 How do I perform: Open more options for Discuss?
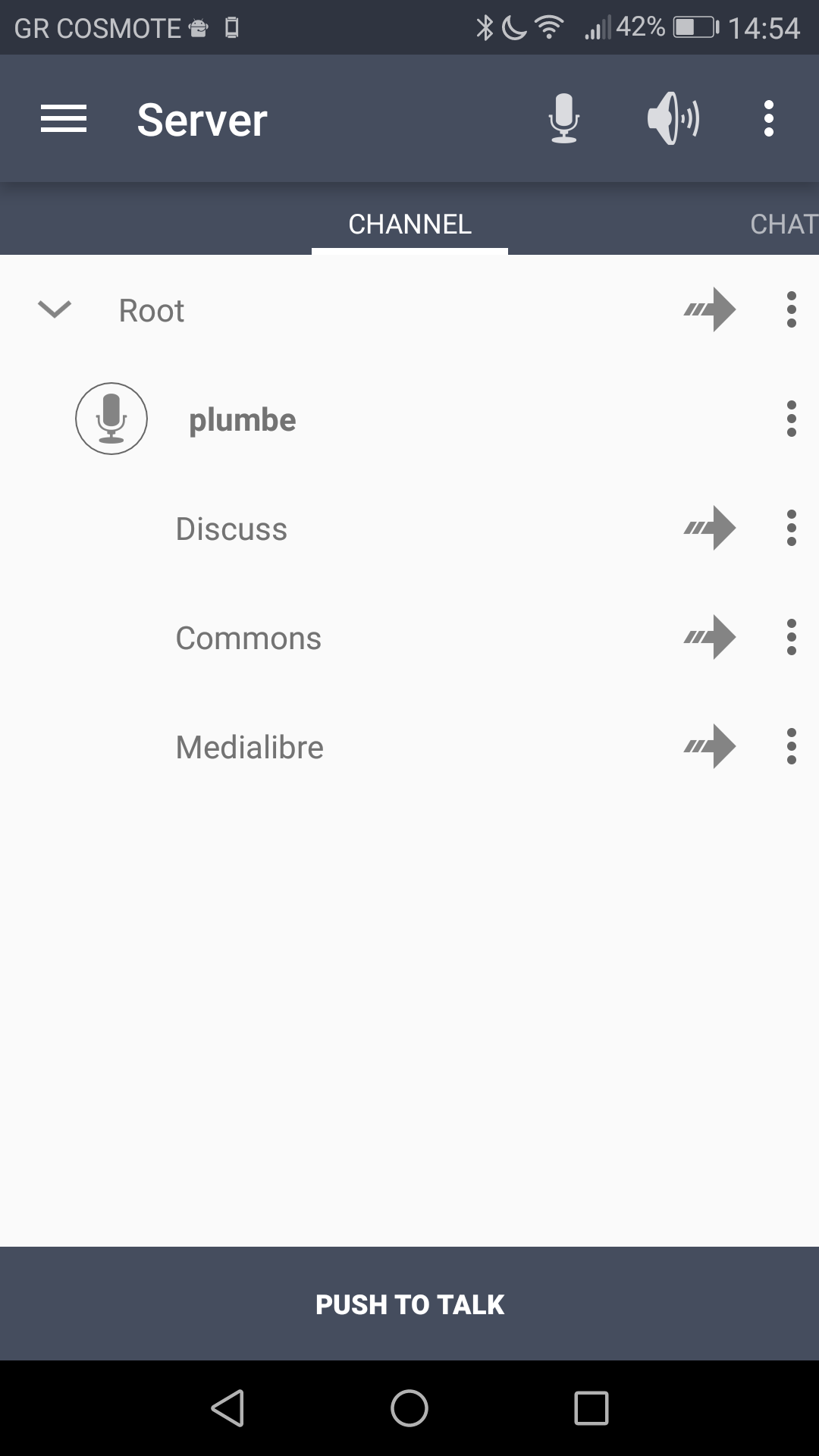(792, 528)
